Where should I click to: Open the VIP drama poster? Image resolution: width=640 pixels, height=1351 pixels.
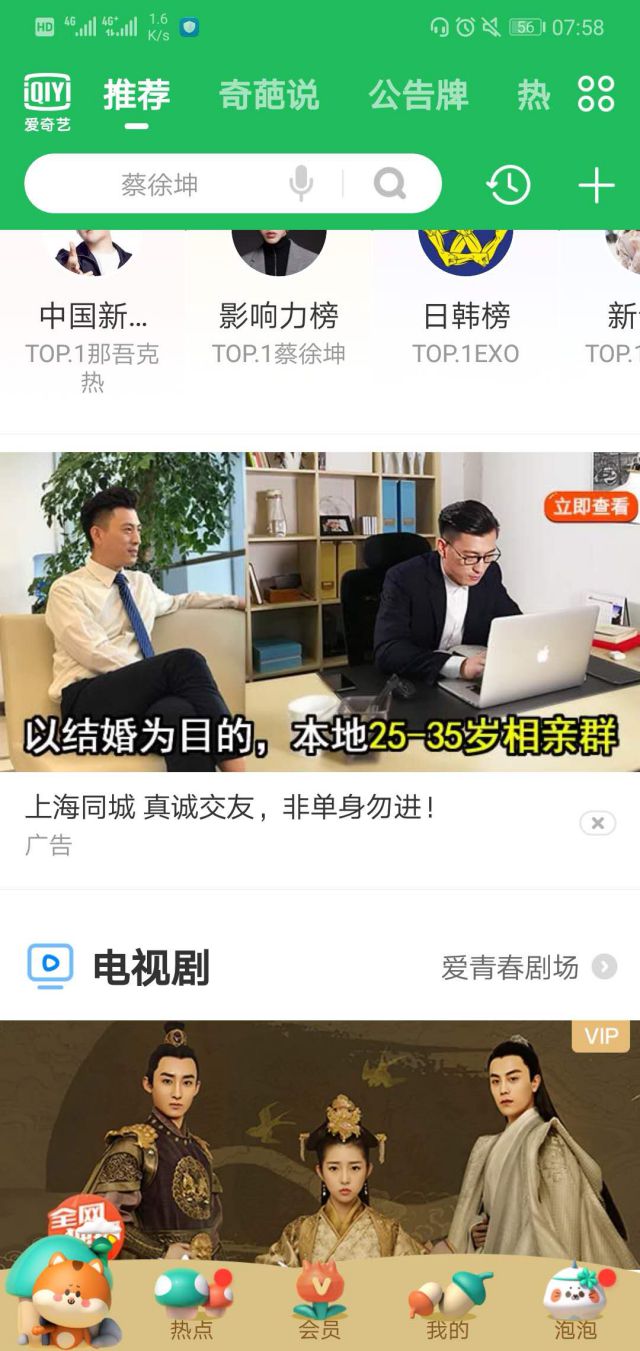coord(320,1140)
